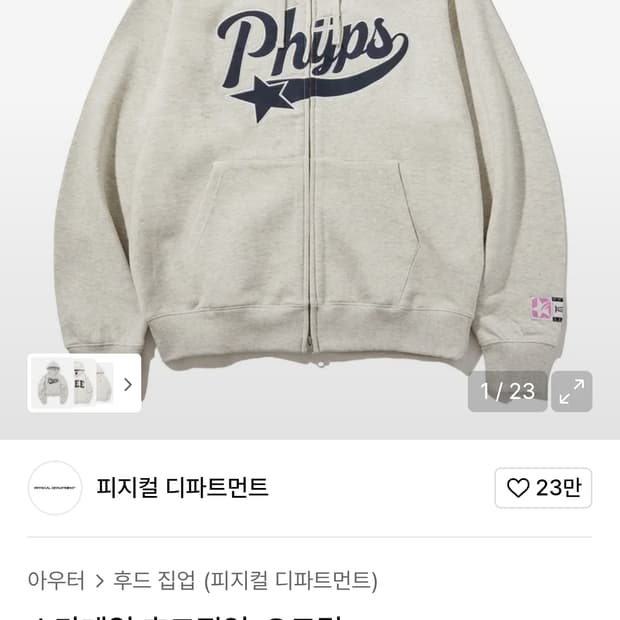Expand the product image to fullscreen

click(571, 391)
